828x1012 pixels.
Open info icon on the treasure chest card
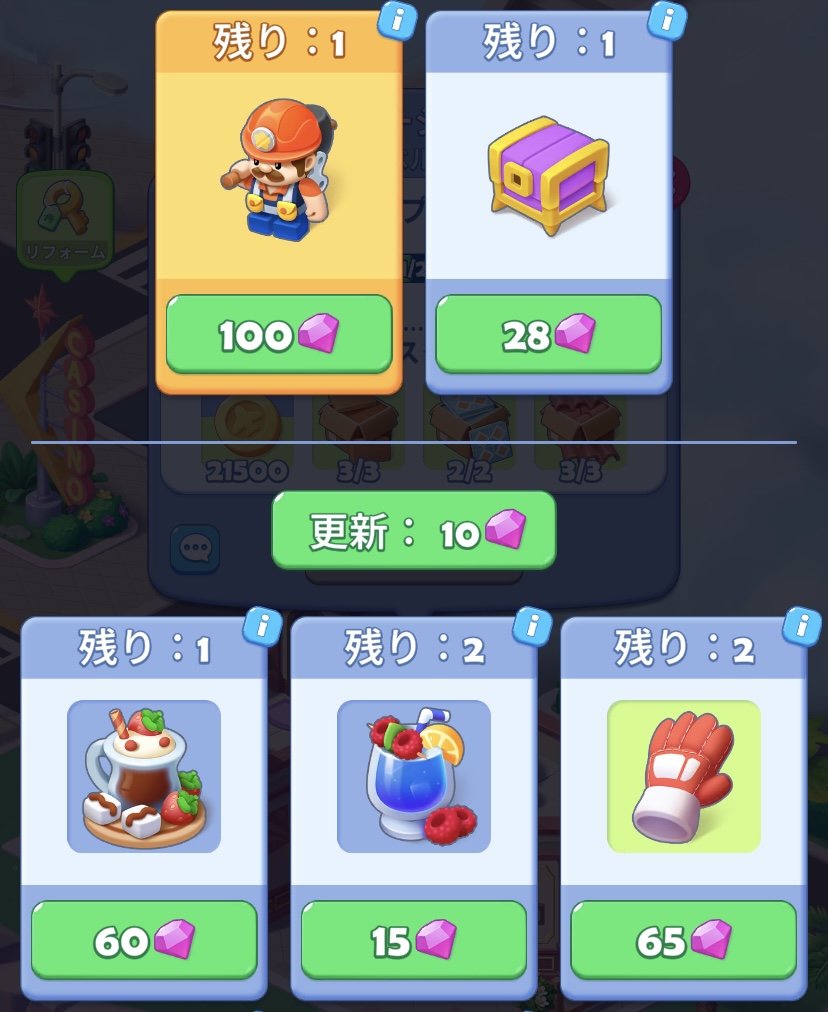tap(666, 17)
